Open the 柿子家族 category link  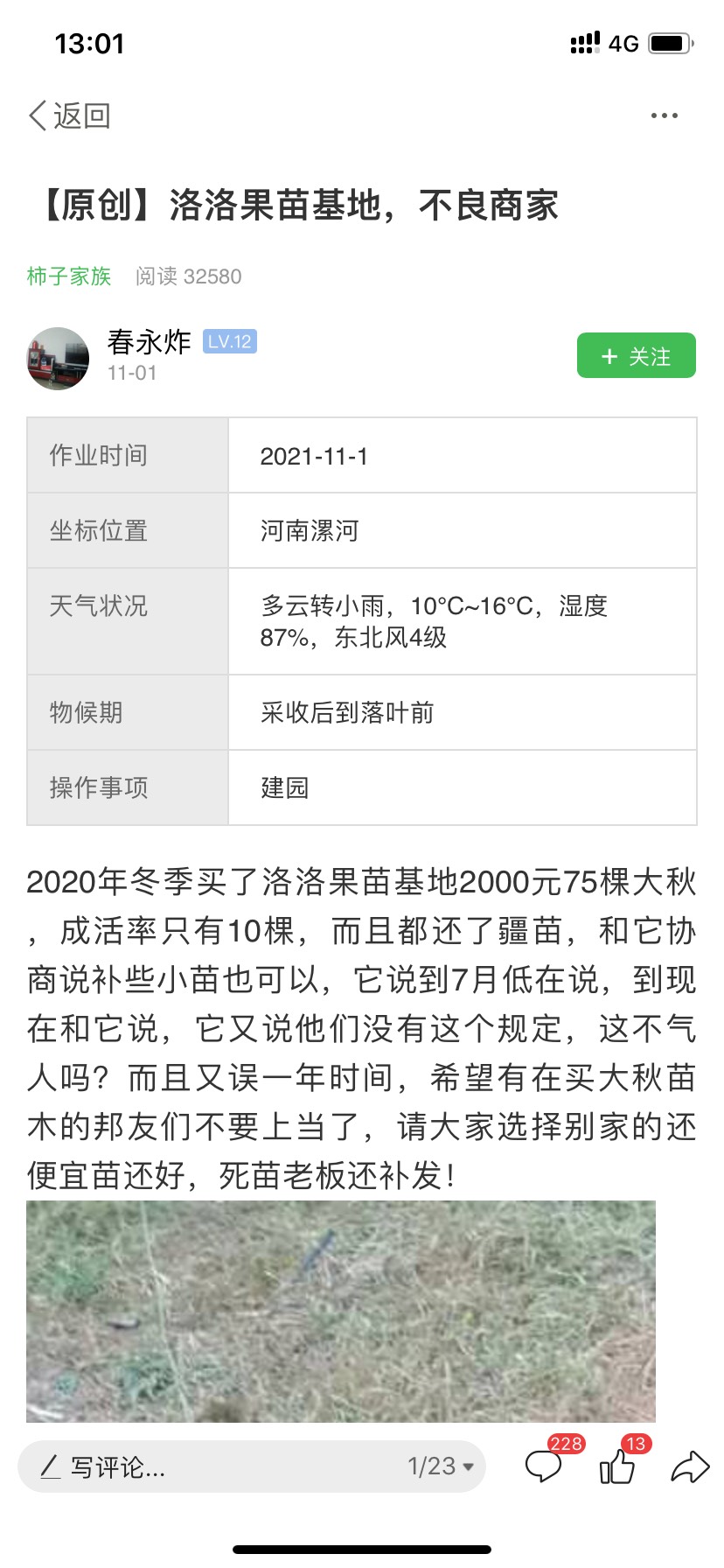69,276
